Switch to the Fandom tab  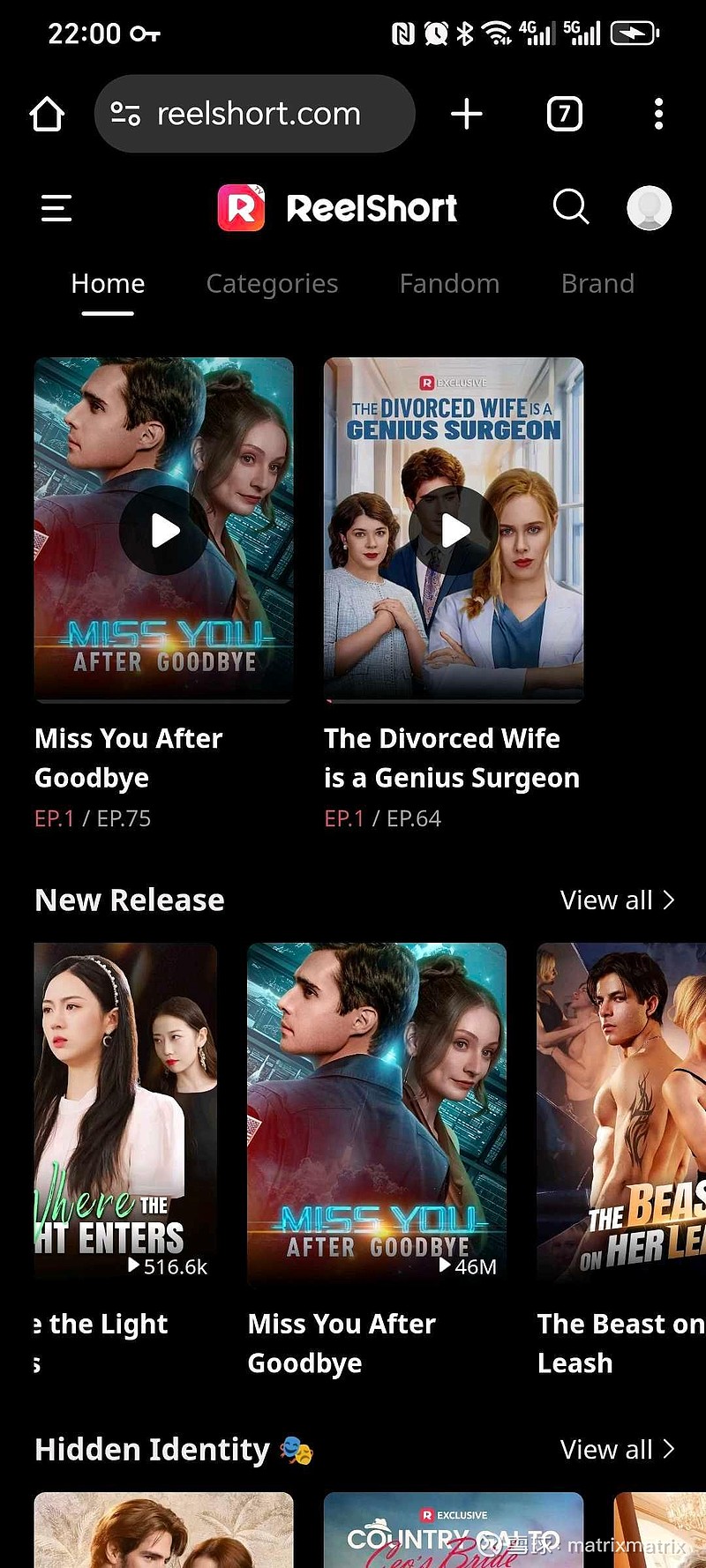tap(449, 284)
